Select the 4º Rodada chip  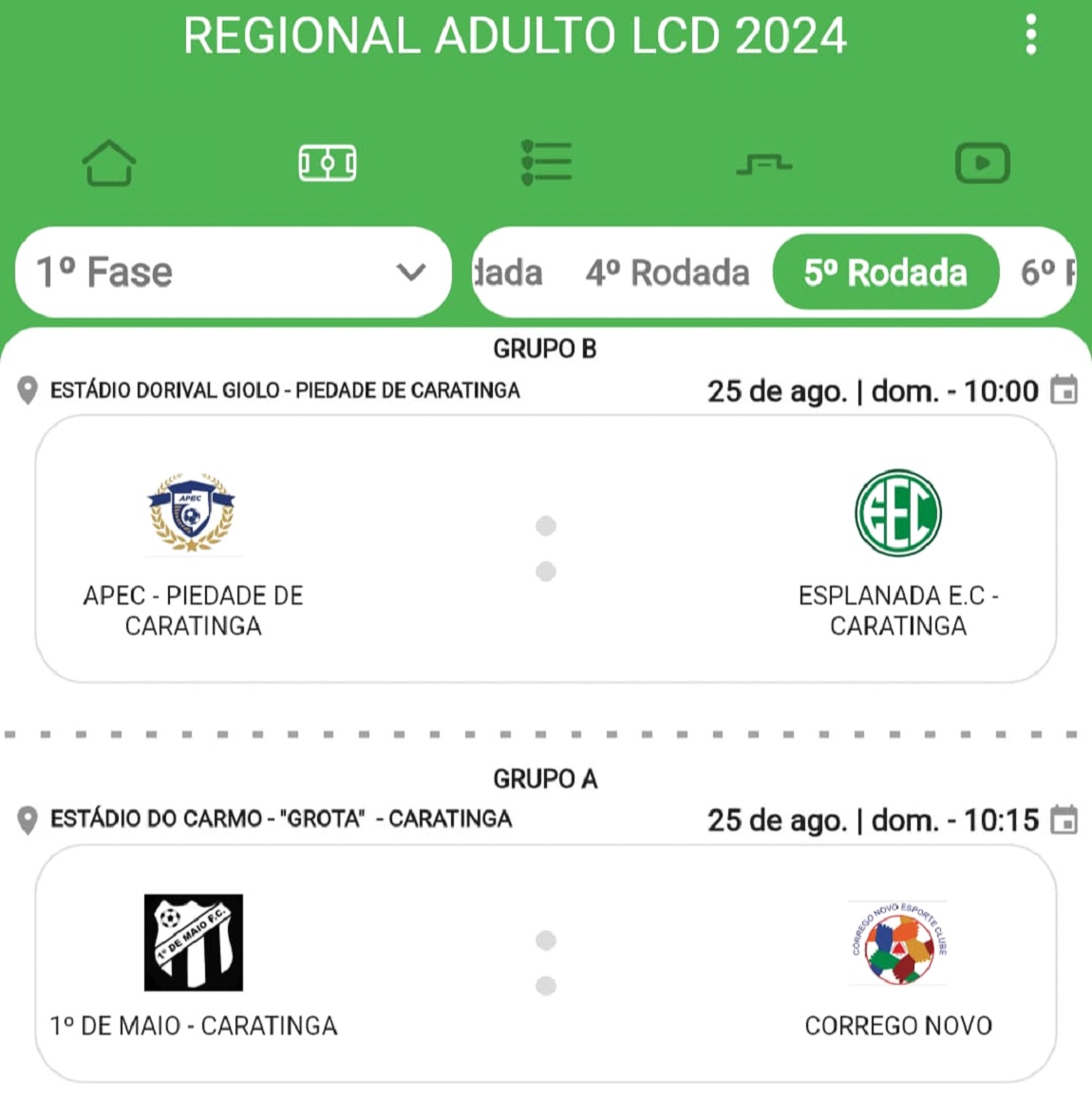[667, 273]
